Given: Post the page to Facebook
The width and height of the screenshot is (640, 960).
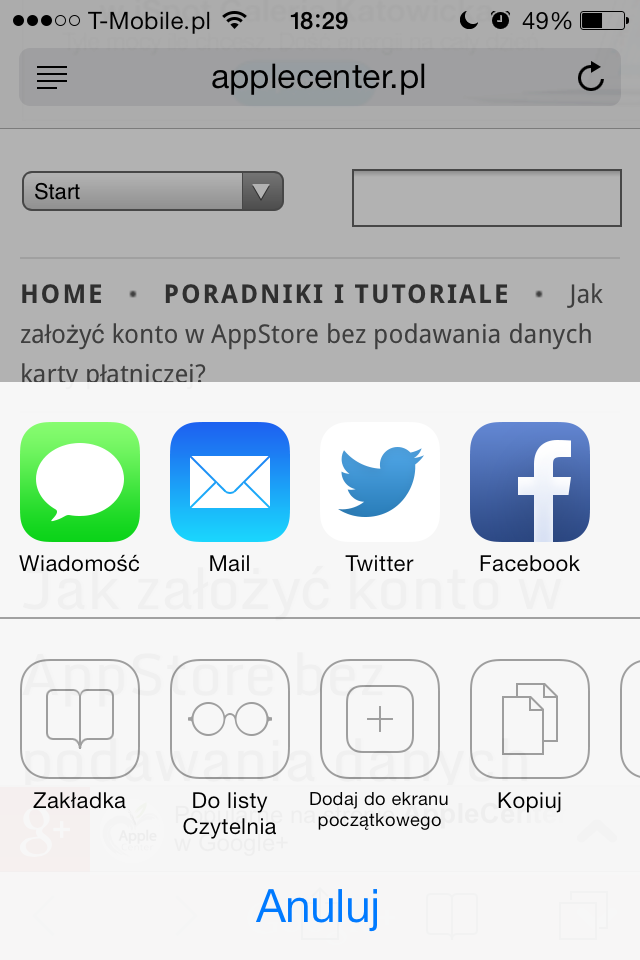Looking at the screenshot, I should coord(530,482).
